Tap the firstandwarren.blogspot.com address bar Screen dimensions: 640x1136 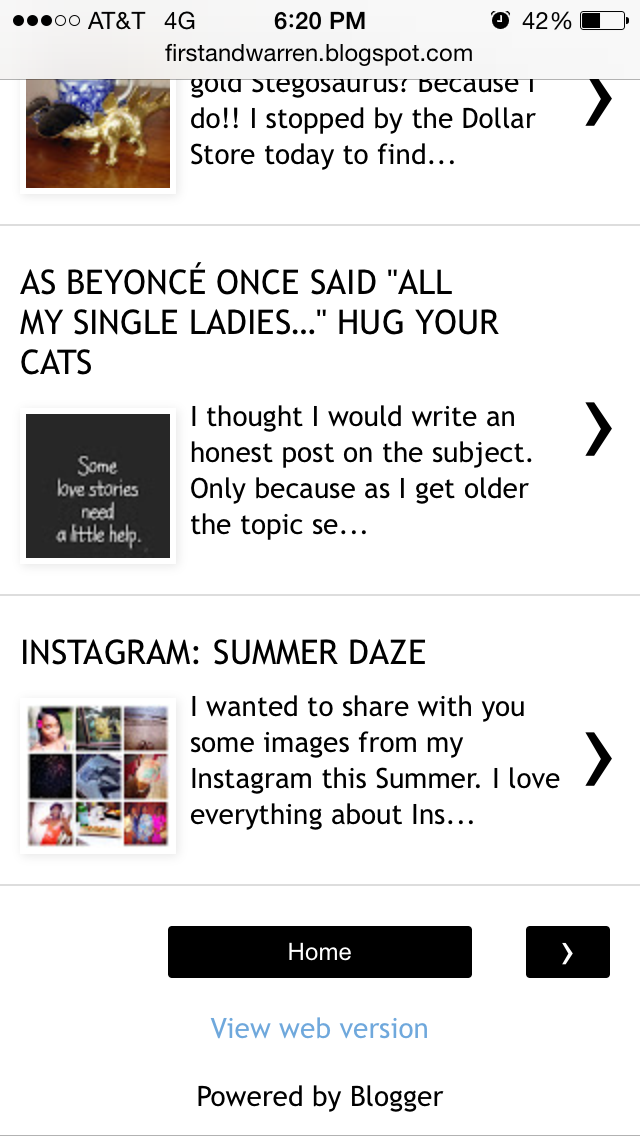coord(319,53)
